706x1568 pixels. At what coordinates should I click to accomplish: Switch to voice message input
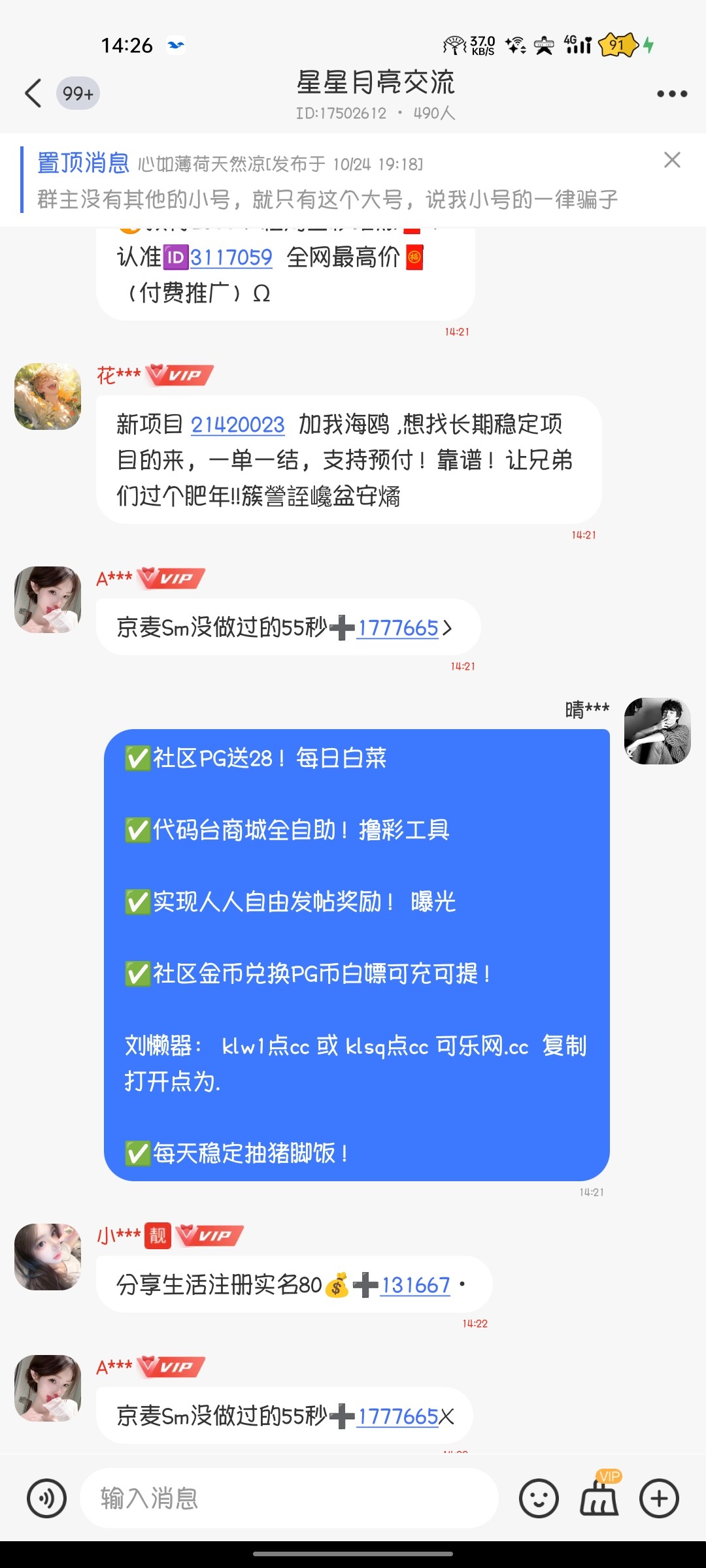point(46,1498)
